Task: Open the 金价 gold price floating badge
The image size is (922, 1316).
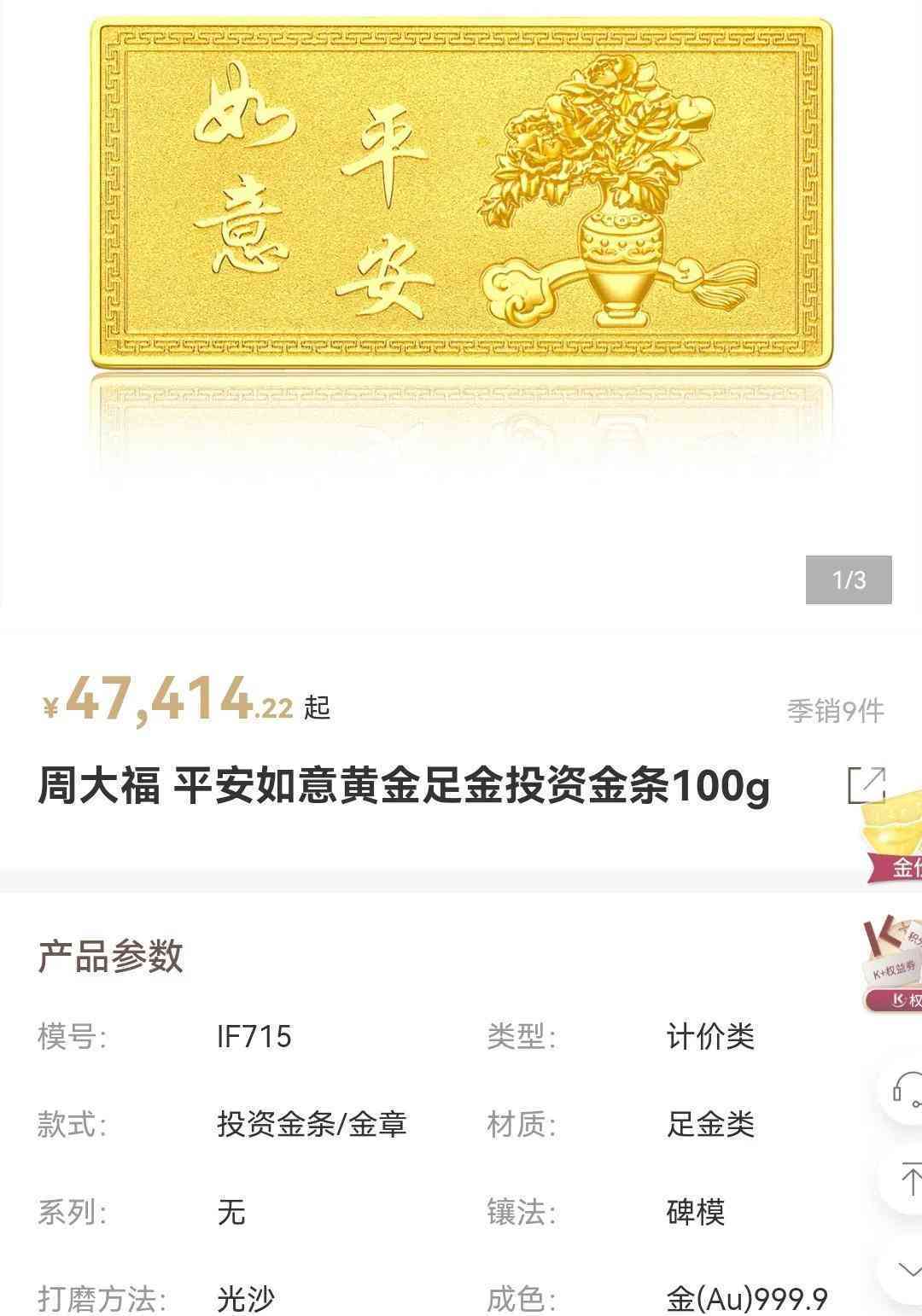Action: pyautogui.click(x=896, y=841)
